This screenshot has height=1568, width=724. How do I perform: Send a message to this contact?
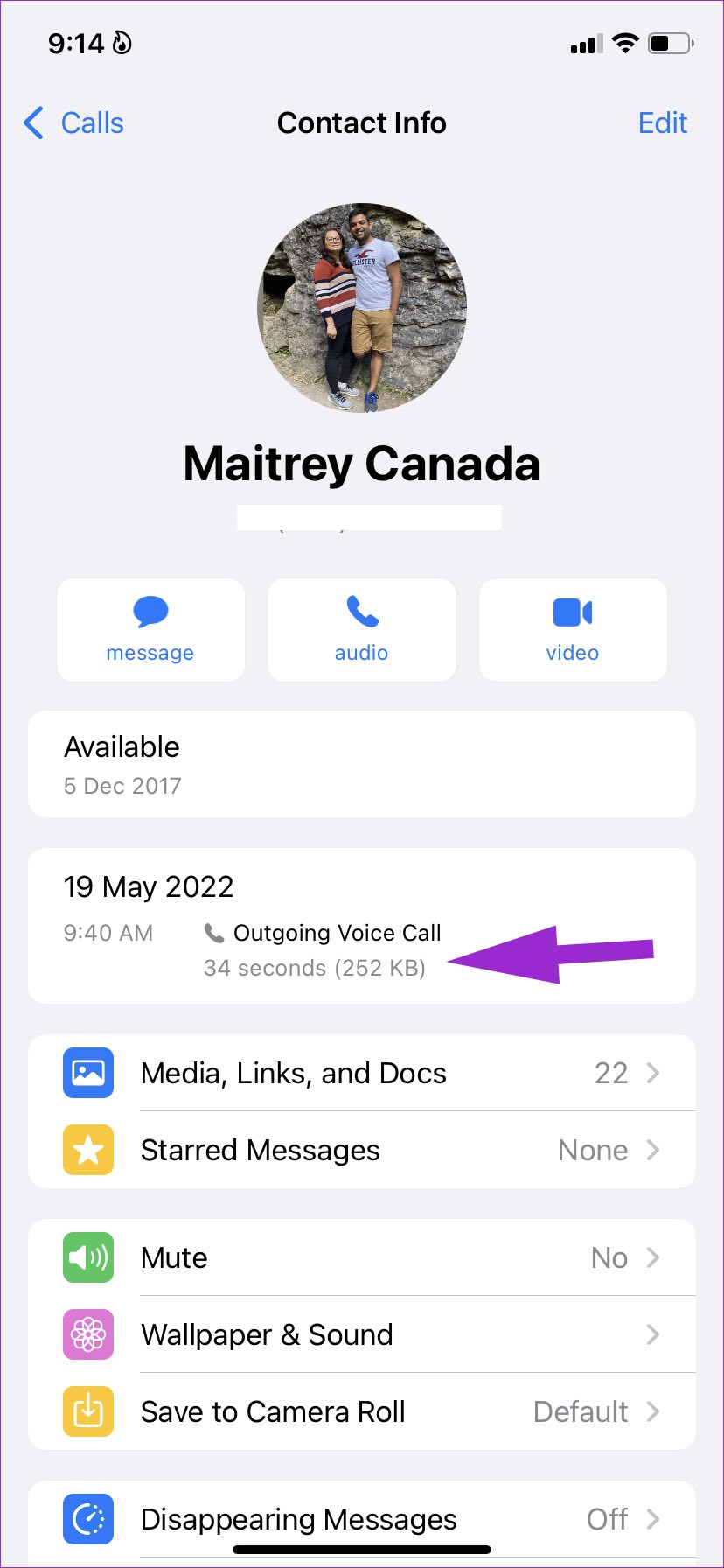[150, 630]
